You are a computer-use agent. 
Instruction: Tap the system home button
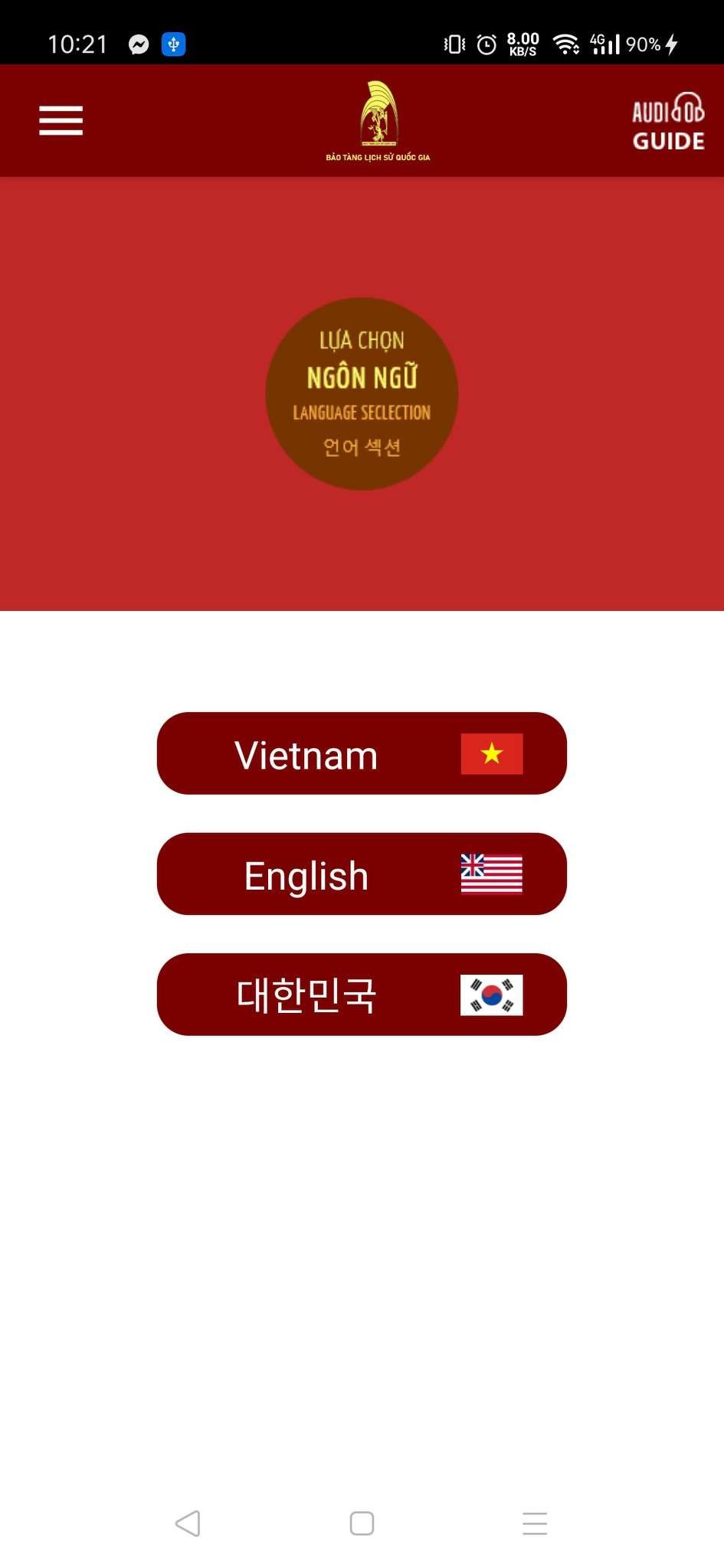click(x=362, y=1523)
